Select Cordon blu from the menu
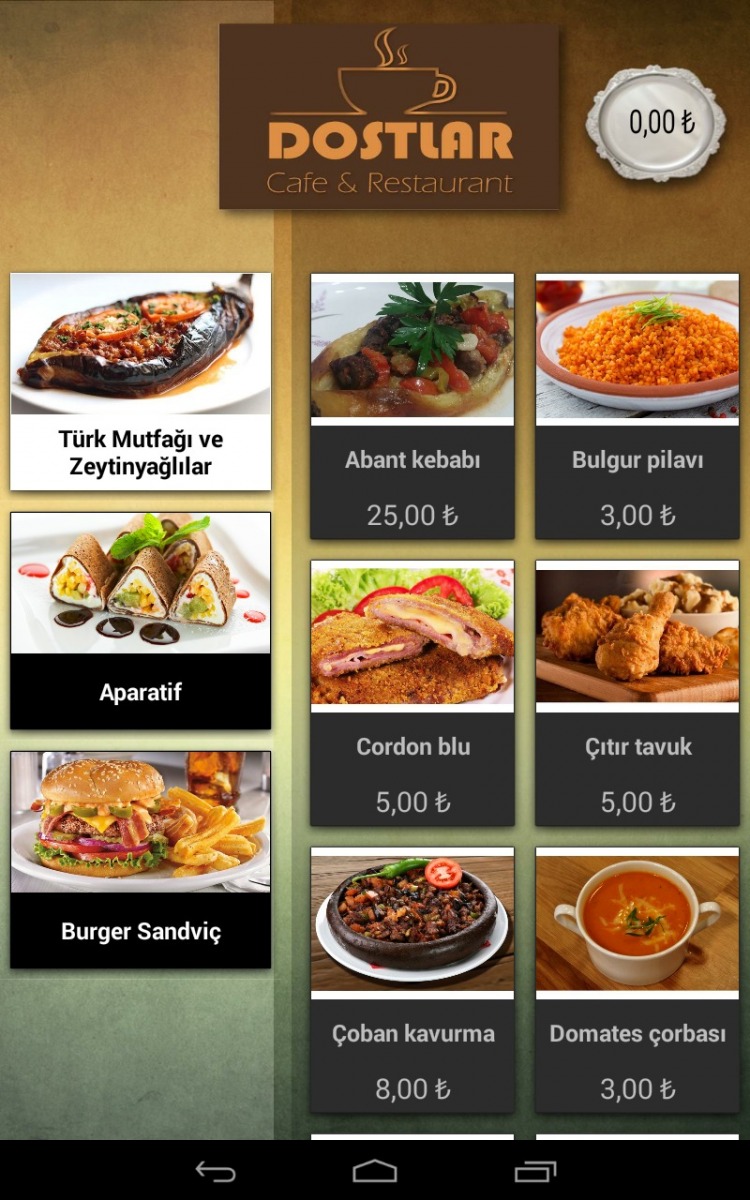Image resolution: width=750 pixels, height=1200 pixels. pyautogui.click(x=412, y=693)
